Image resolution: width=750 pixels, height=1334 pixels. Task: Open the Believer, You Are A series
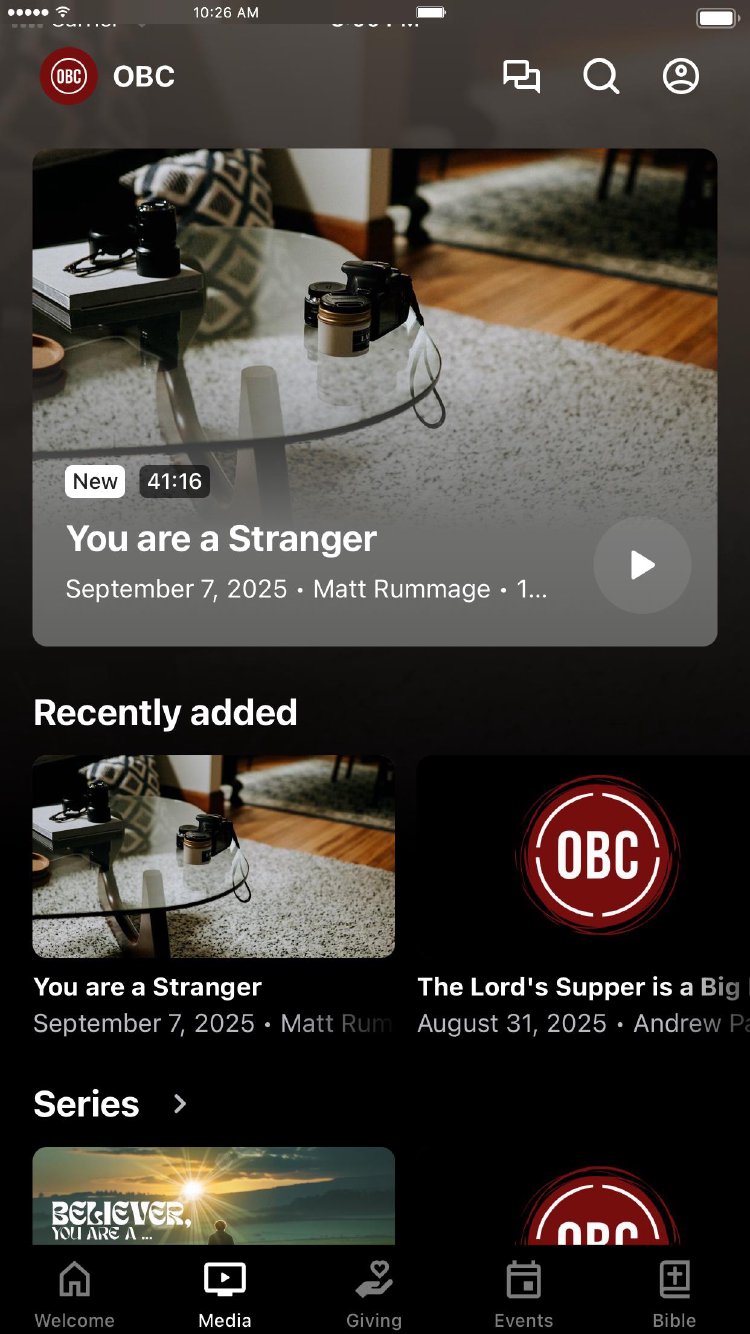(213, 1195)
